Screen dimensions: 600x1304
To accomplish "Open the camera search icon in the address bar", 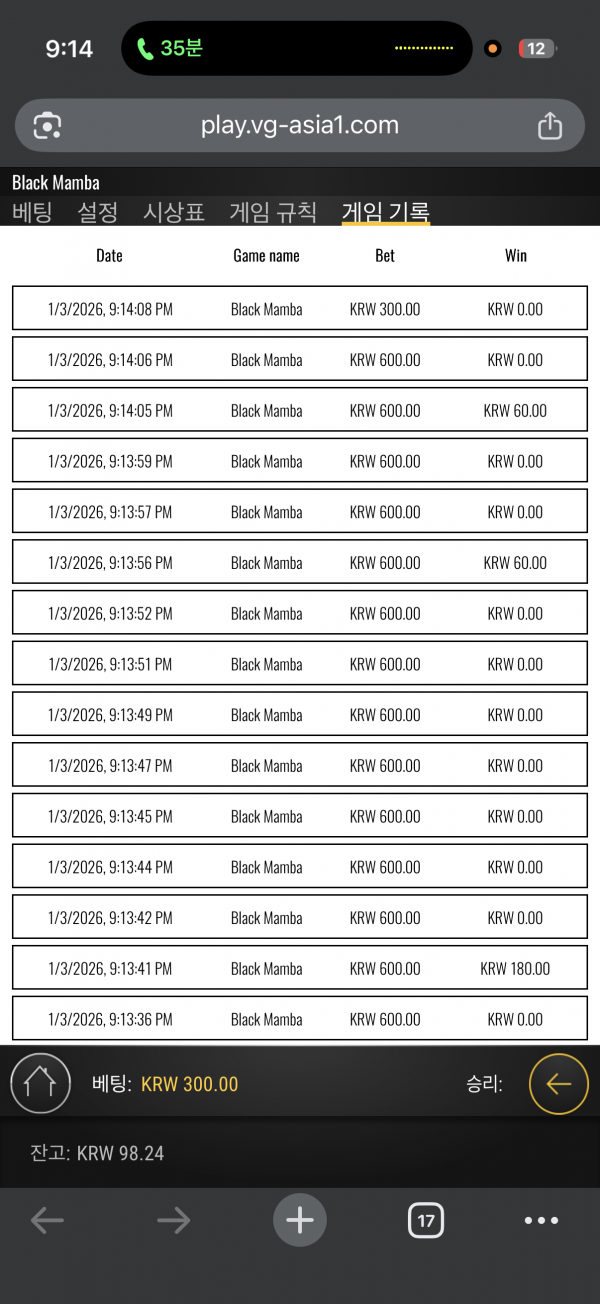I will [x=48, y=126].
